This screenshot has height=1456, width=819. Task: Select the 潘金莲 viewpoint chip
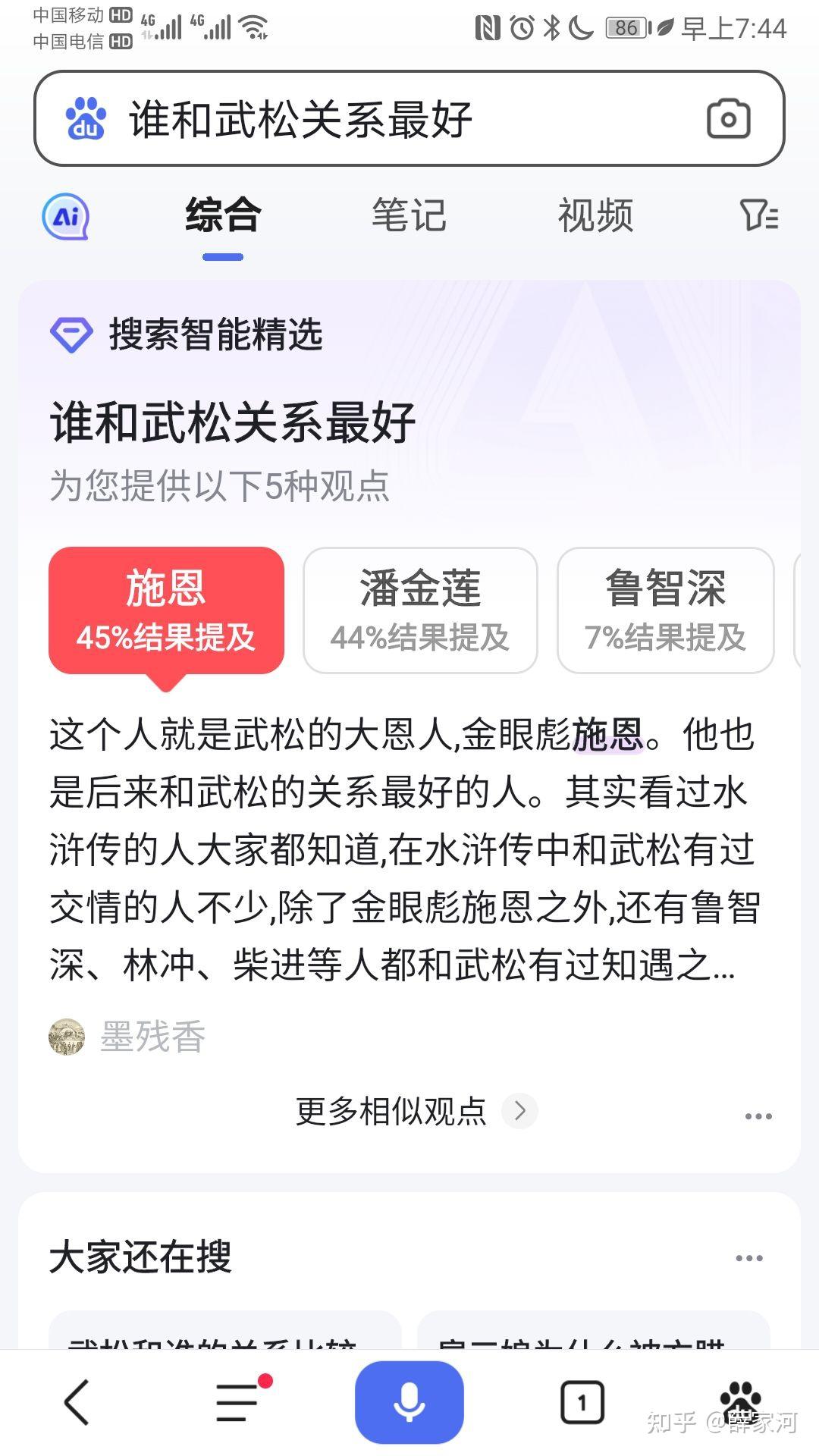pyautogui.click(x=420, y=610)
